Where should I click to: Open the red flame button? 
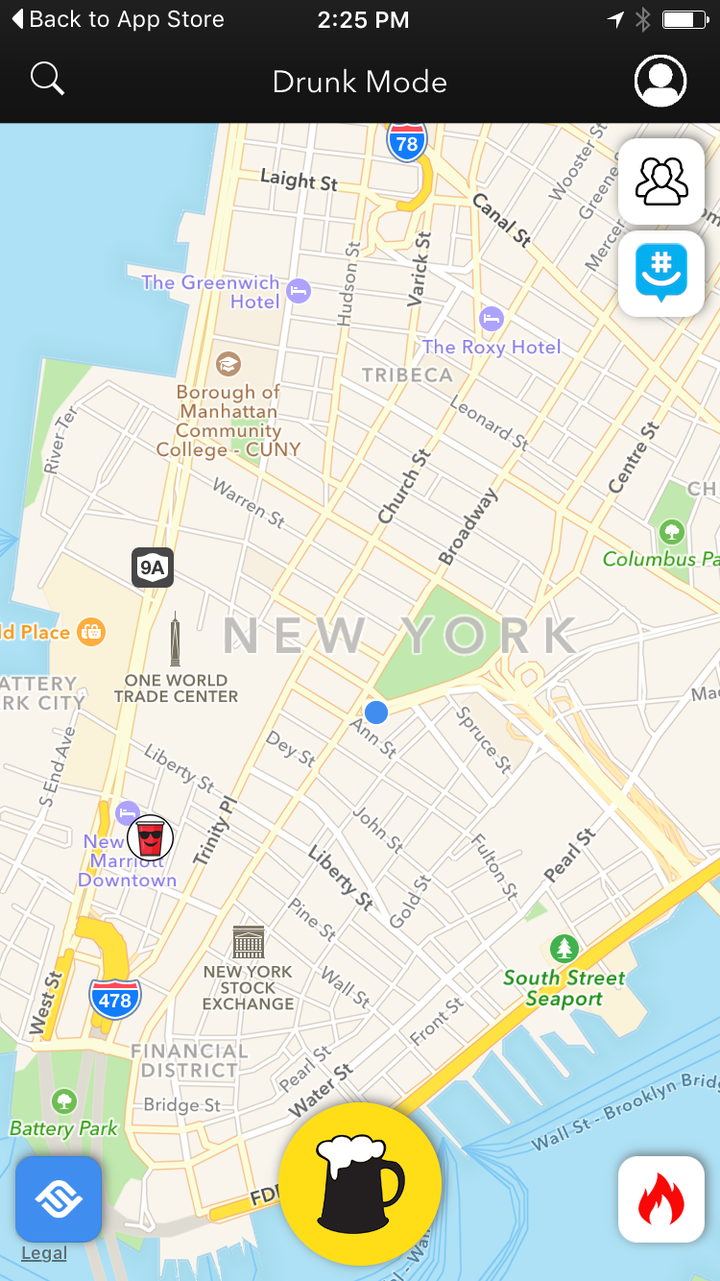(661, 1199)
